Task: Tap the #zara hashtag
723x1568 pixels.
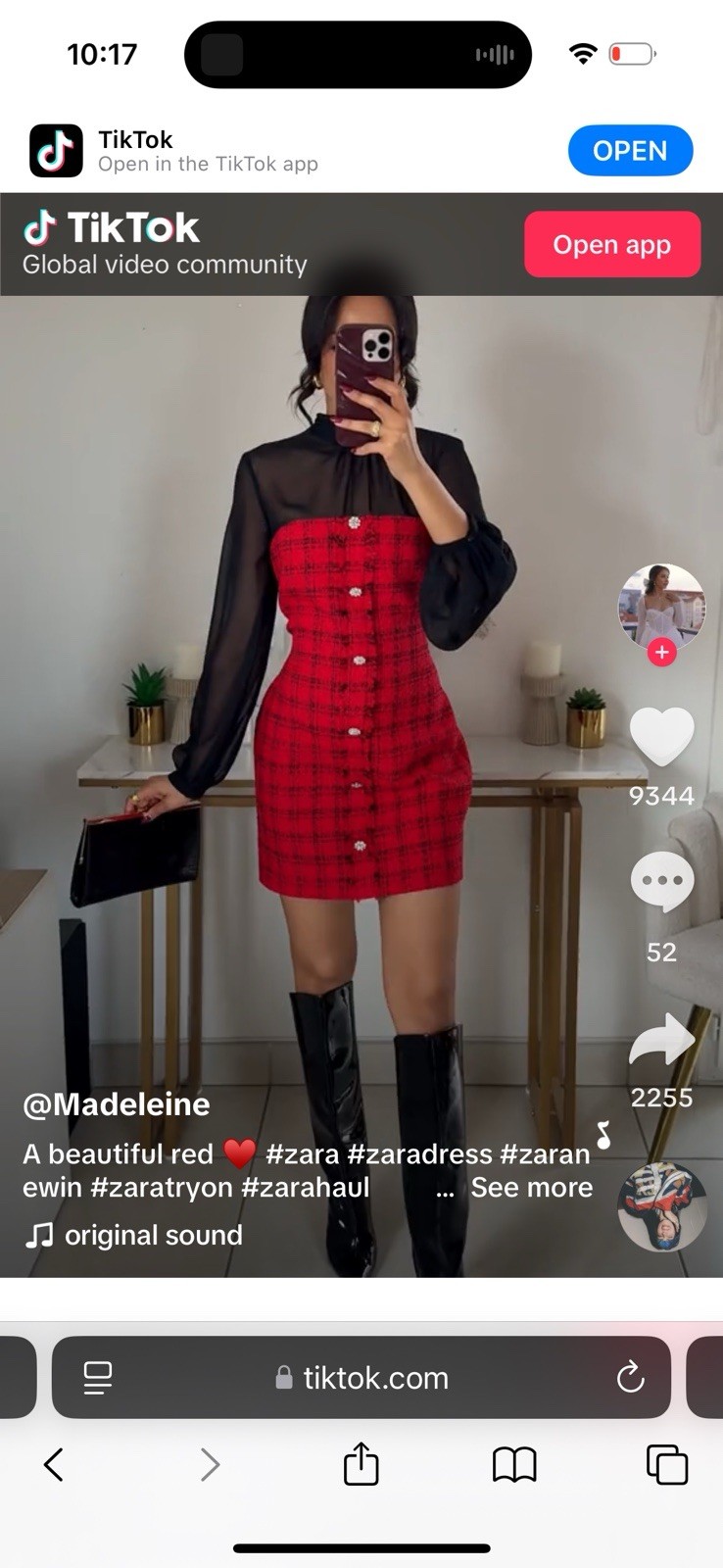Action: click(x=302, y=1153)
